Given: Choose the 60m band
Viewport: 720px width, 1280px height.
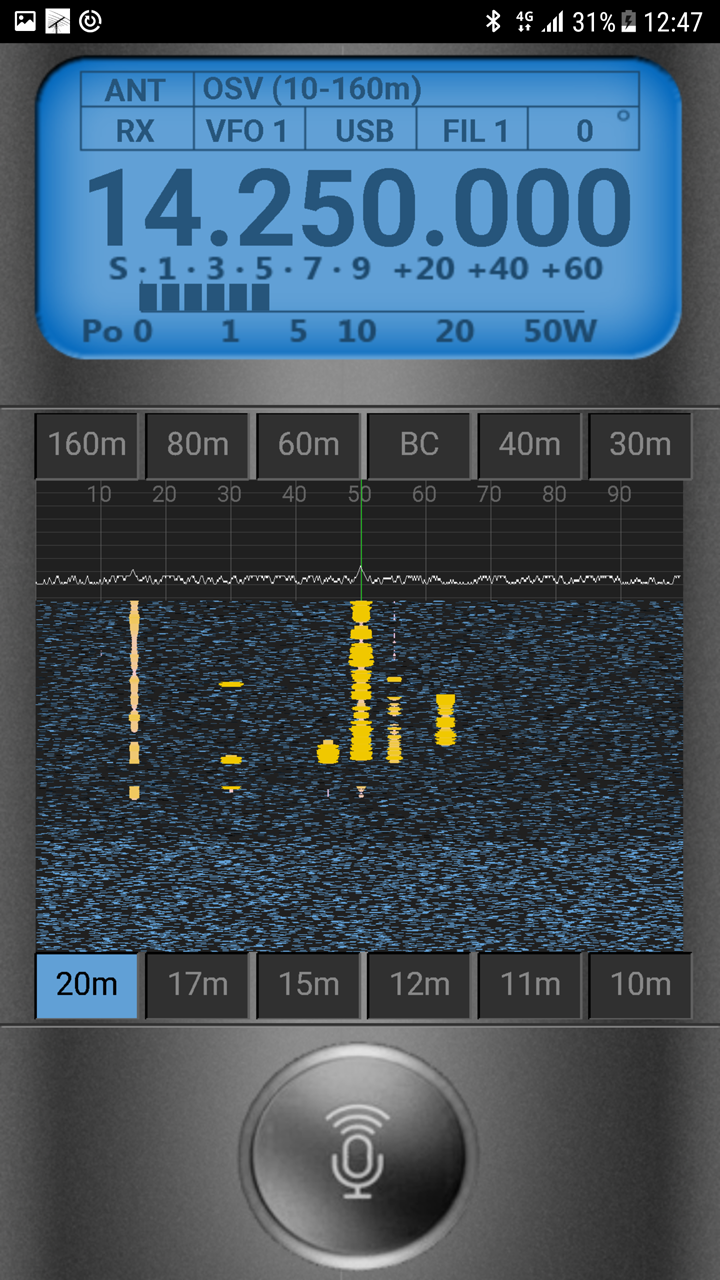Looking at the screenshot, I should click(x=308, y=445).
